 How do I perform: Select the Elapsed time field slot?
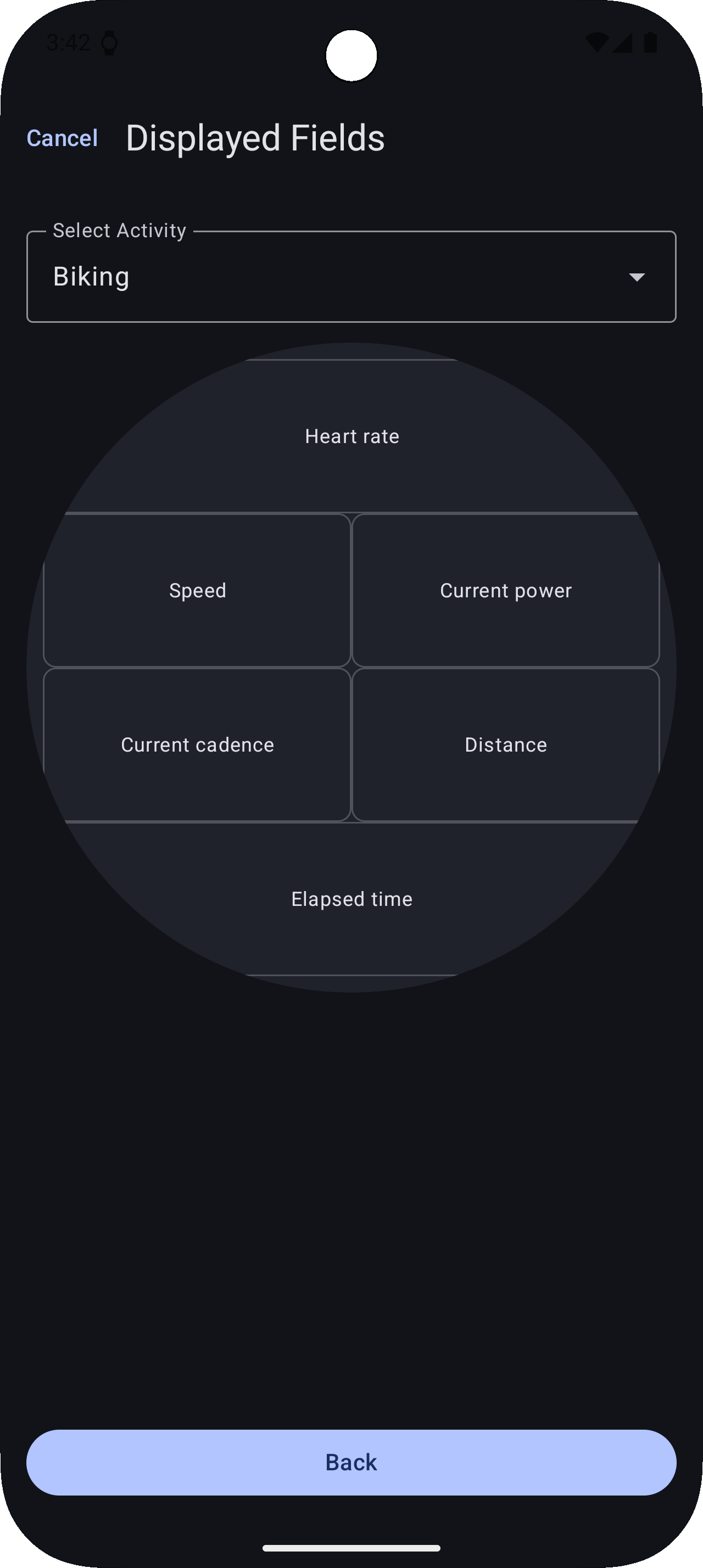(x=351, y=898)
